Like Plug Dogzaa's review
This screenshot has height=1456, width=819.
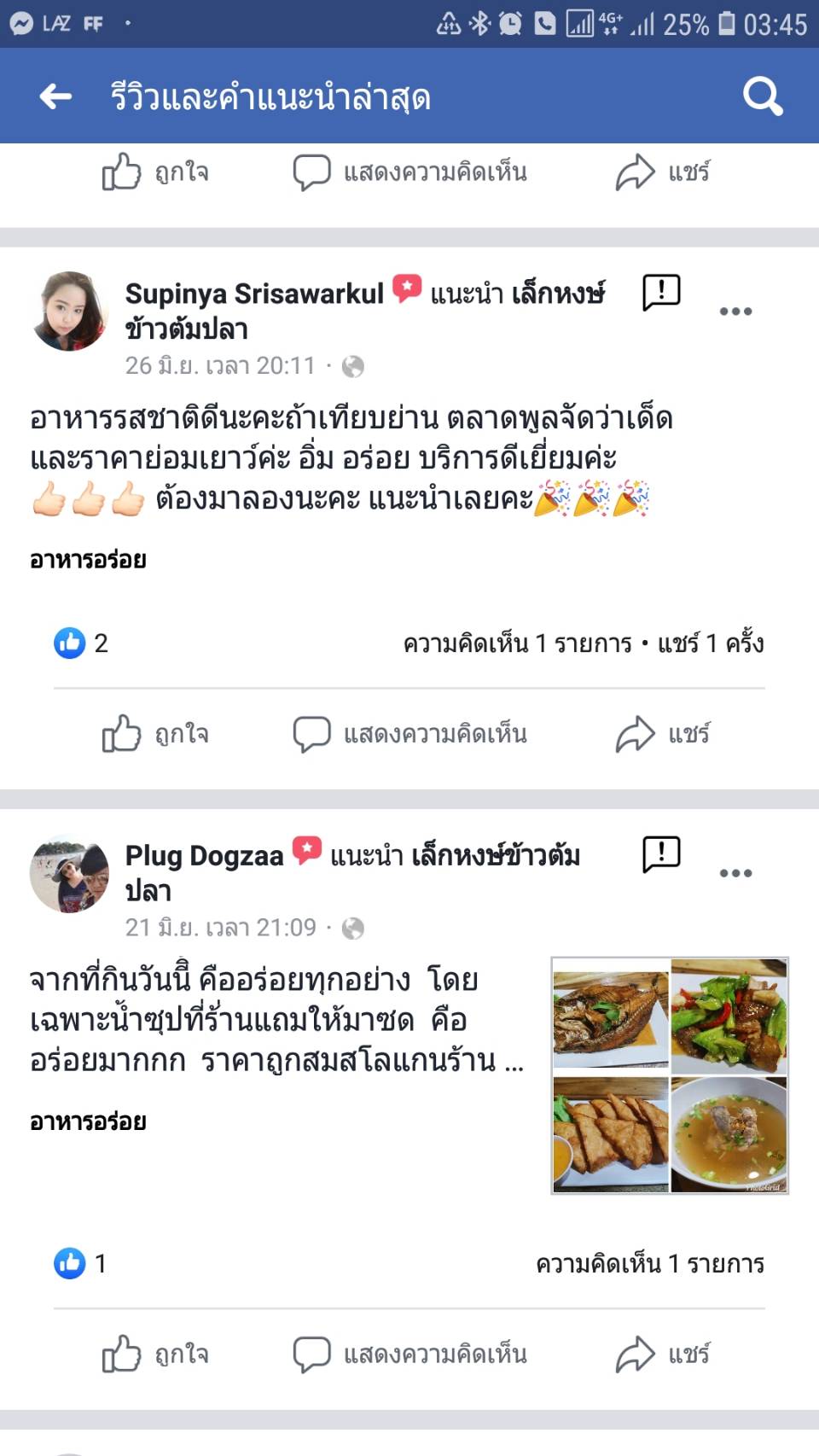pyautogui.click(x=155, y=1354)
